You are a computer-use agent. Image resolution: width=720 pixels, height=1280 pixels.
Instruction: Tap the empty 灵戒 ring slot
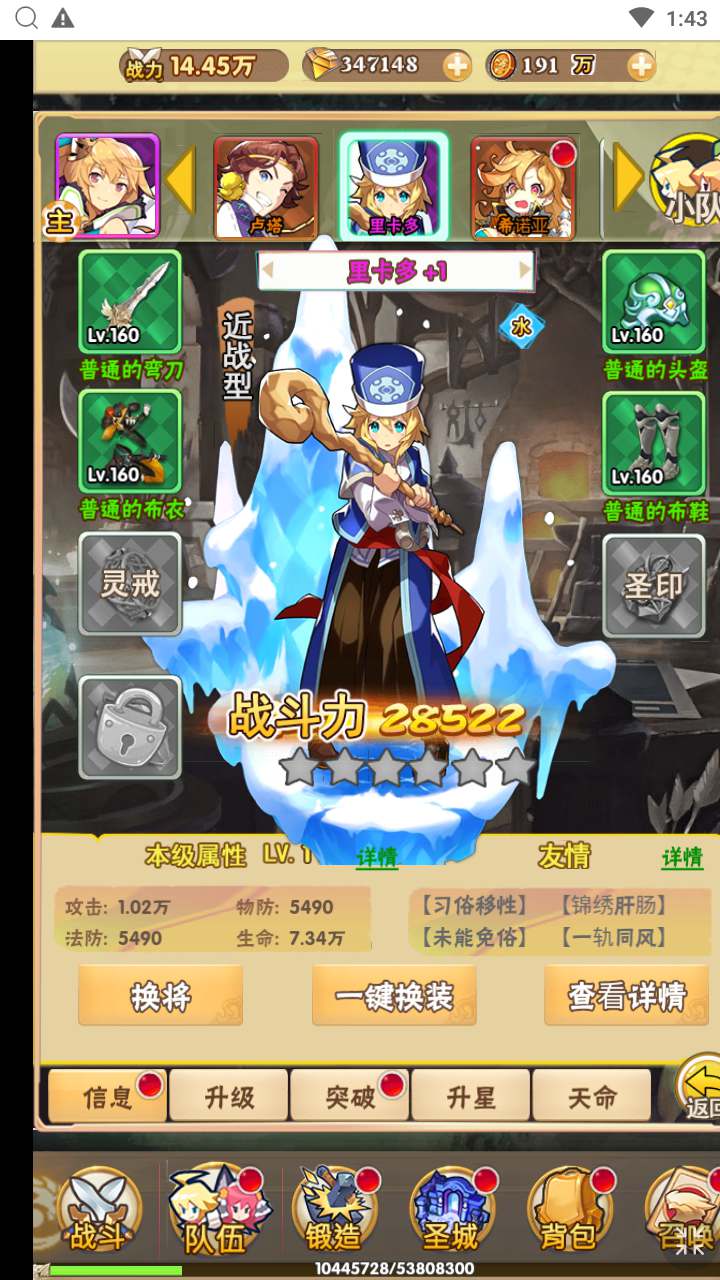130,584
